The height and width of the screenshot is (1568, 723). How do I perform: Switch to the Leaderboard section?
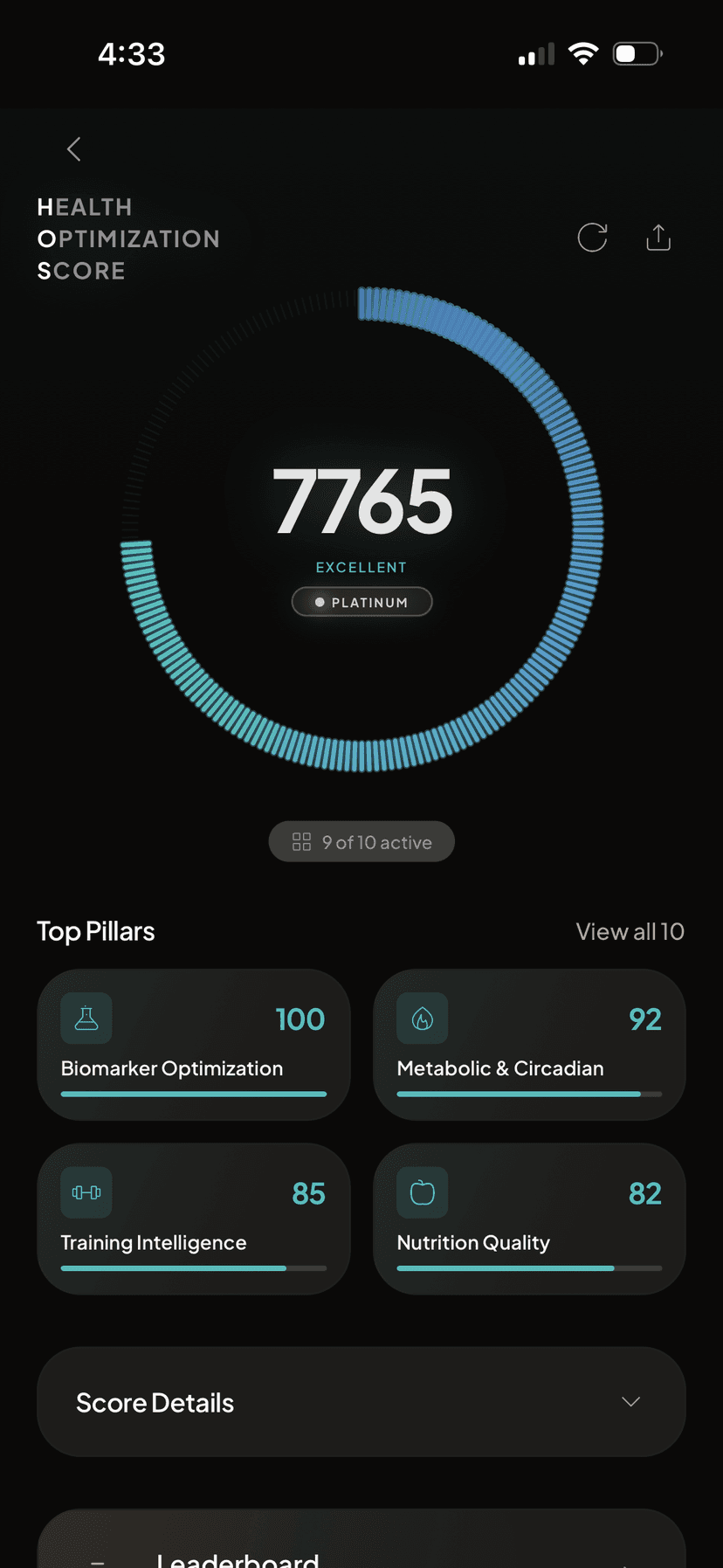pos(238,1555)
